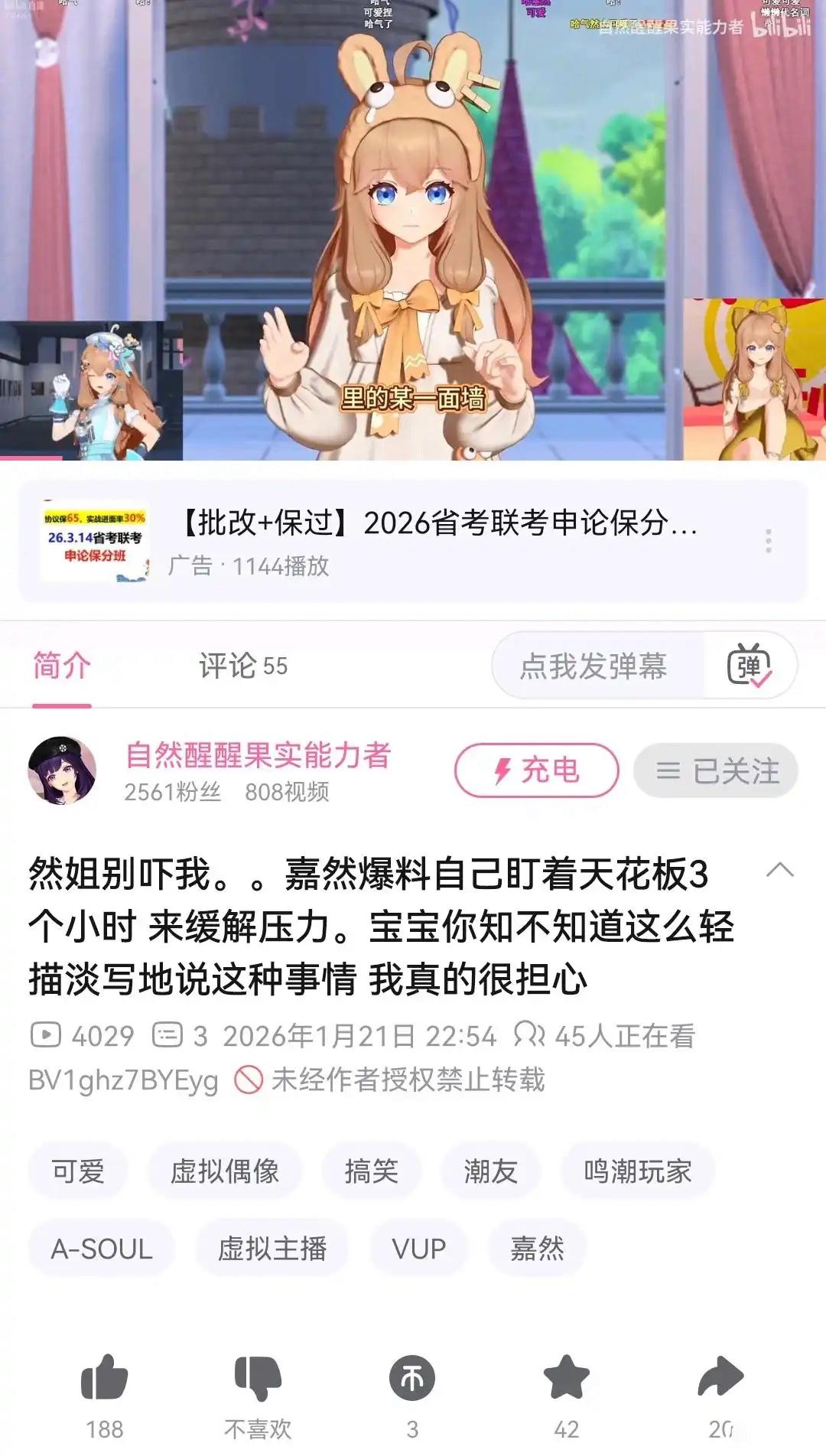Toggle the 弹 danmaku display icon

pyautogui.click(x=750, y=666)
